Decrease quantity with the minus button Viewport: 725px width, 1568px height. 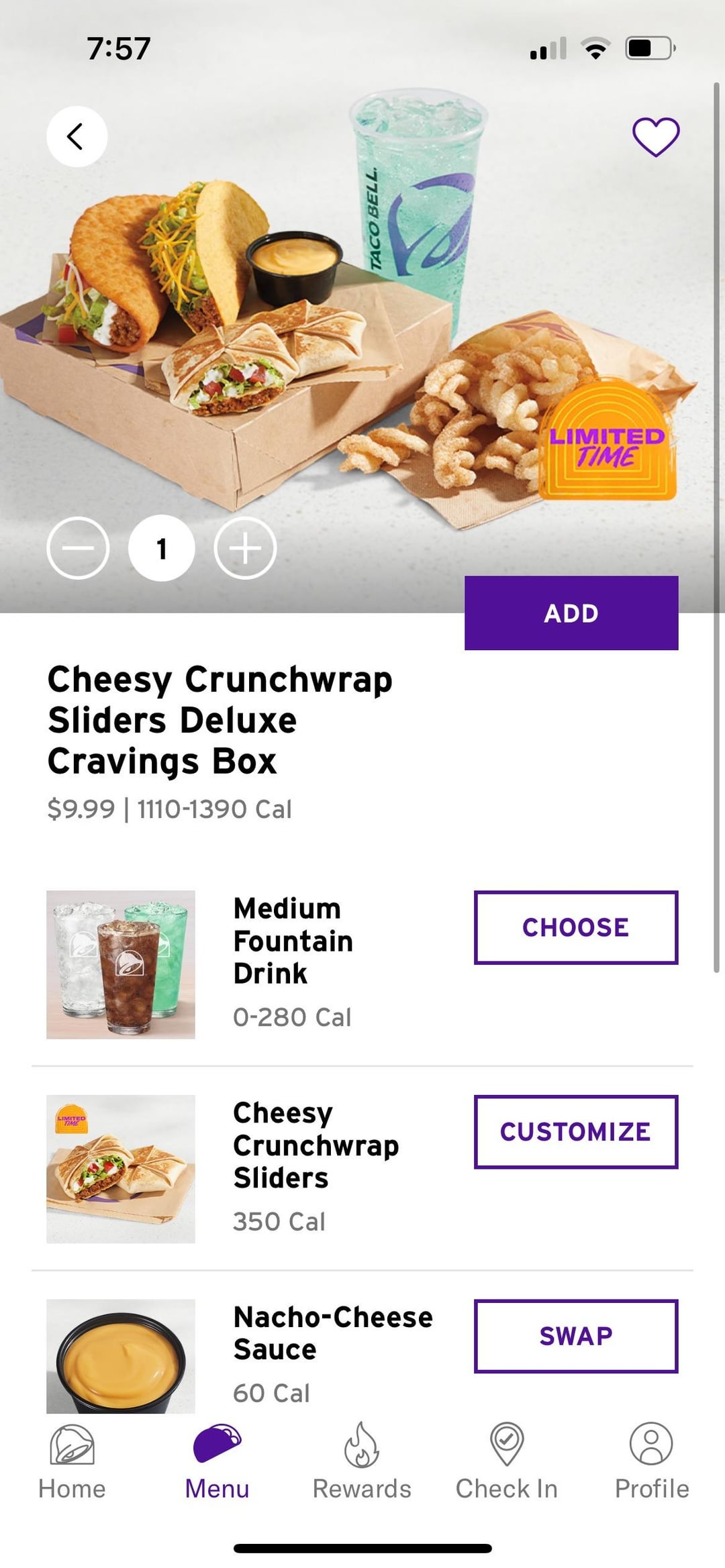tap(78, 548)
